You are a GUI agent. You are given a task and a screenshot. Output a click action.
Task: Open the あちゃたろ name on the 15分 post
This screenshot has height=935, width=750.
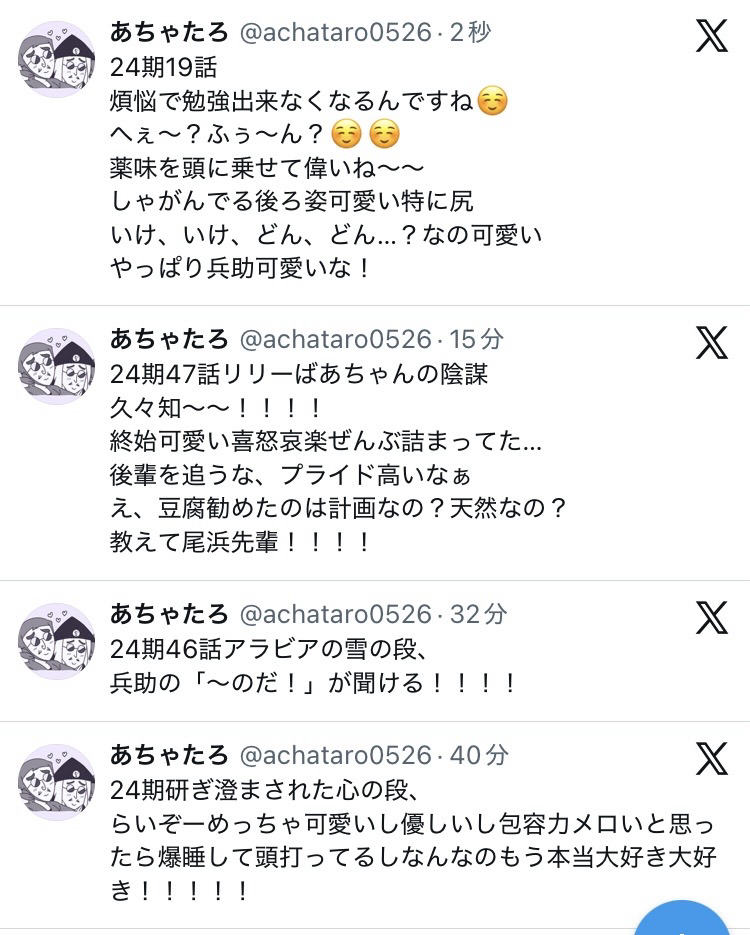tap(169, 339)
